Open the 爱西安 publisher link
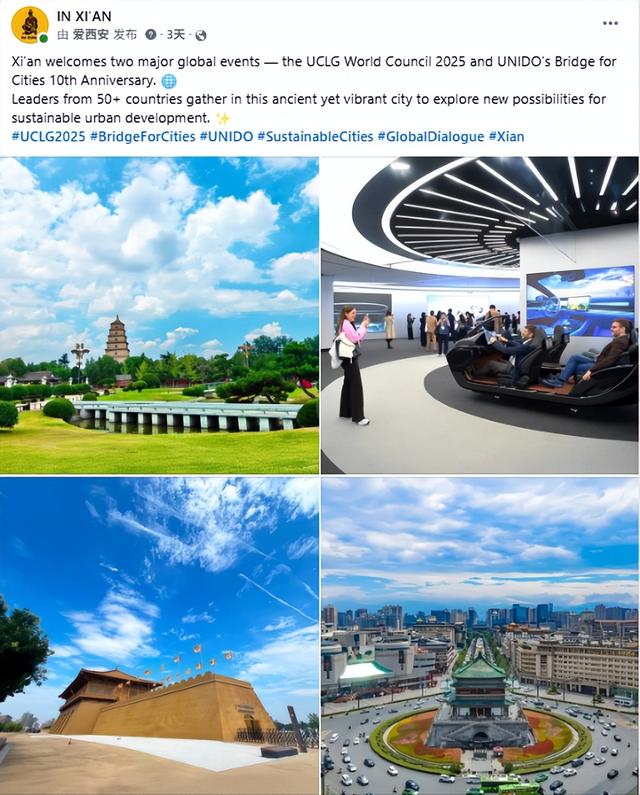Image resolution: width=640 pixels, height=795 pixels. [90, 35]
